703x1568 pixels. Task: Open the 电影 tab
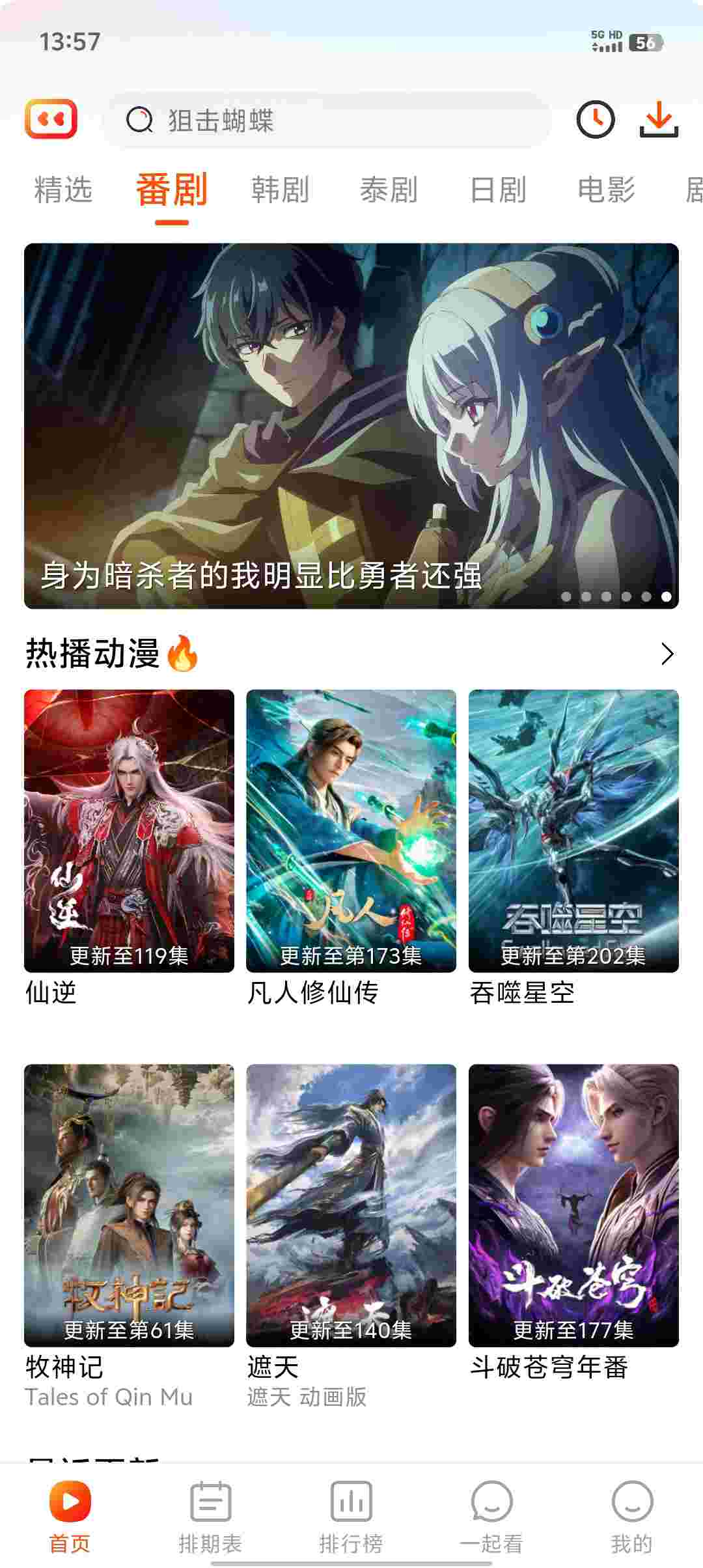(606, 190)
